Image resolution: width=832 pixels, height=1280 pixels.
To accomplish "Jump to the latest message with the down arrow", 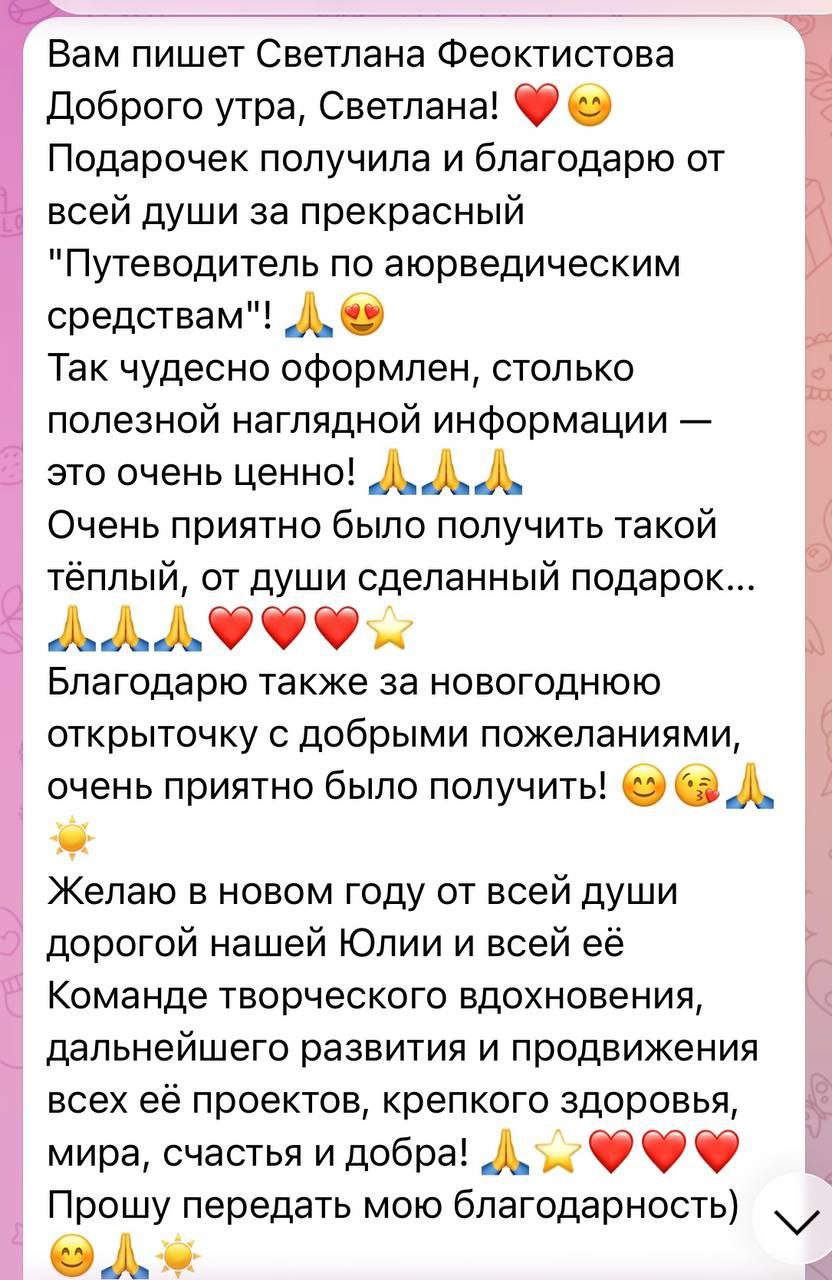I will click(796, 1222).
